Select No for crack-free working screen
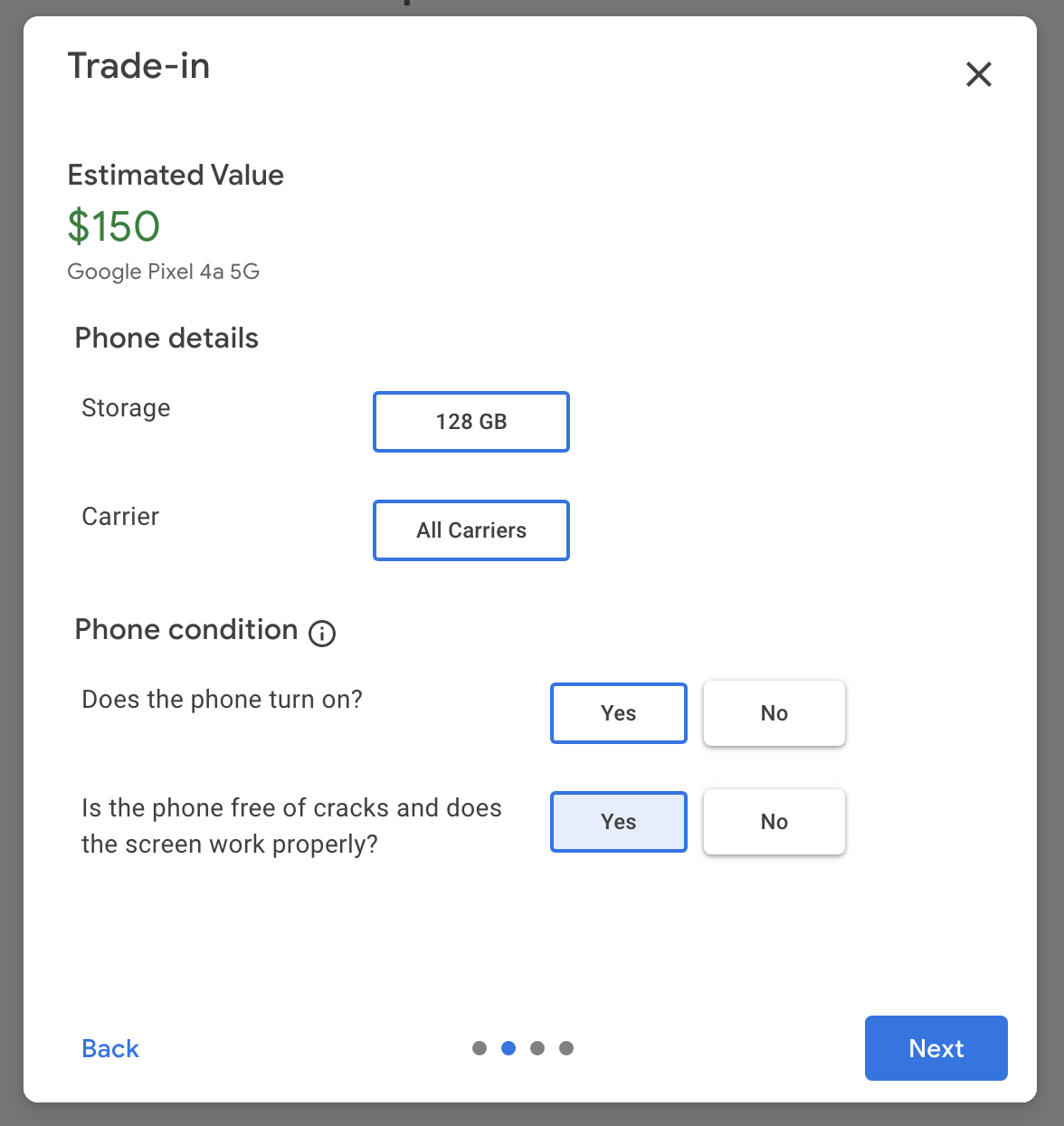Screen dimensions: 1064x1126 [774, 822]
